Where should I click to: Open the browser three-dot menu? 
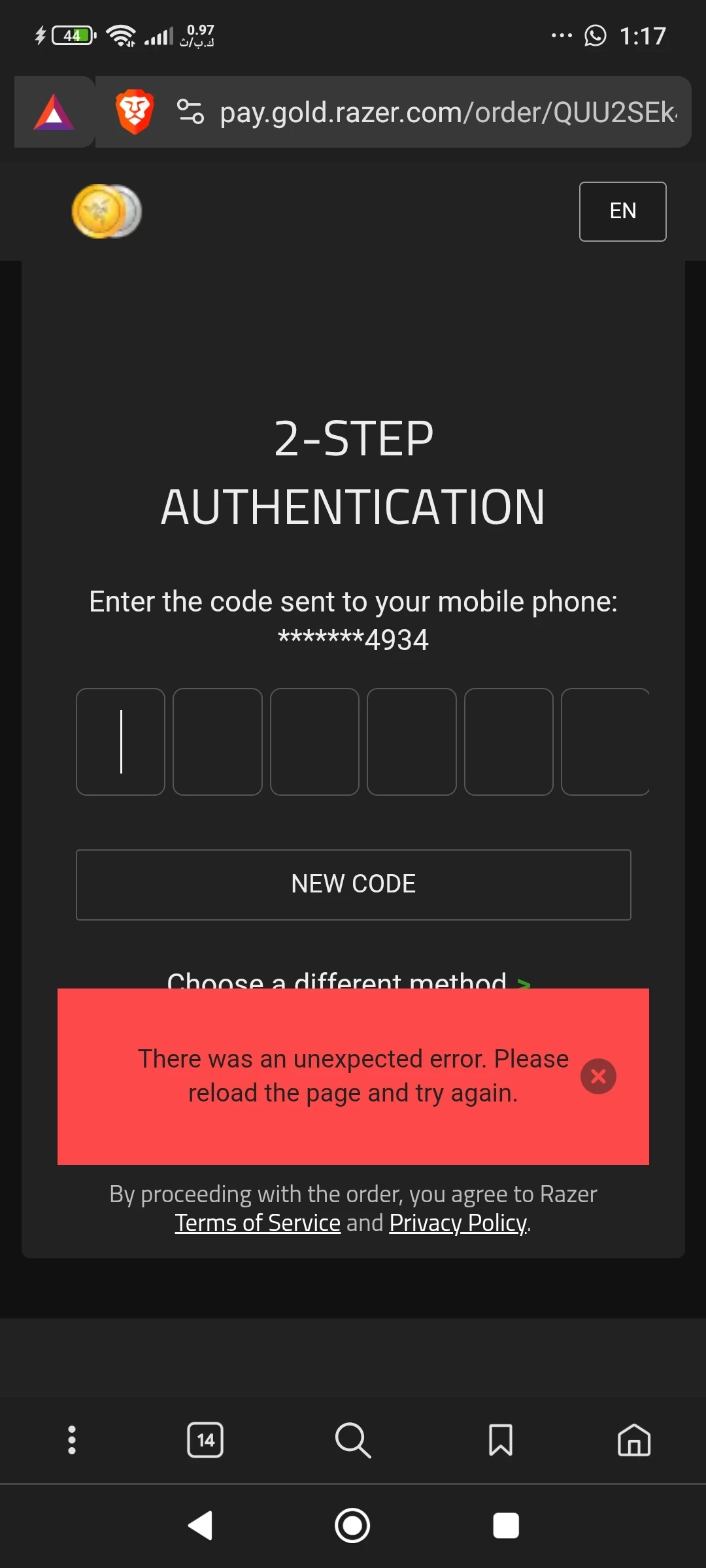(x=72, y=1440)
